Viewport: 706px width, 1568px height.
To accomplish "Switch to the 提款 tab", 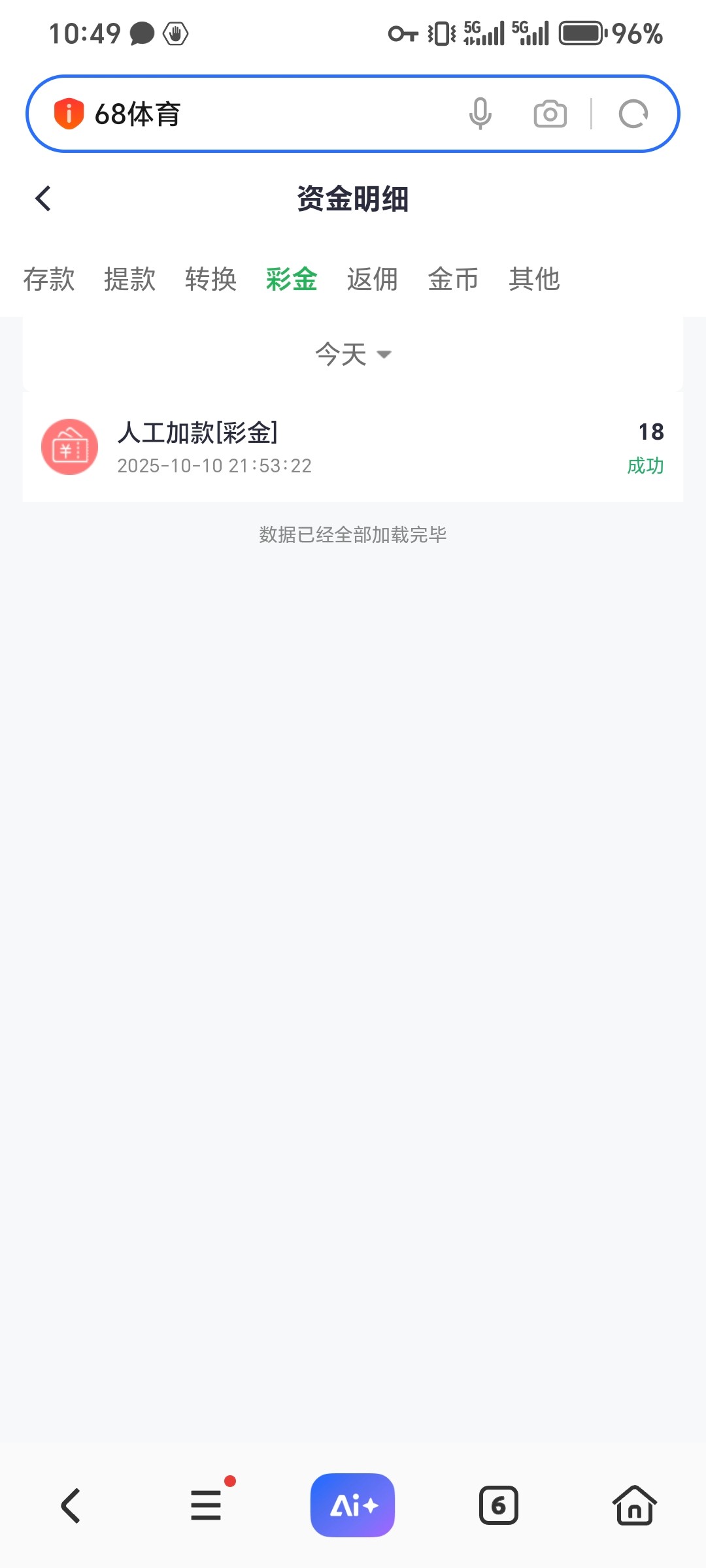I will click(130, 279).
